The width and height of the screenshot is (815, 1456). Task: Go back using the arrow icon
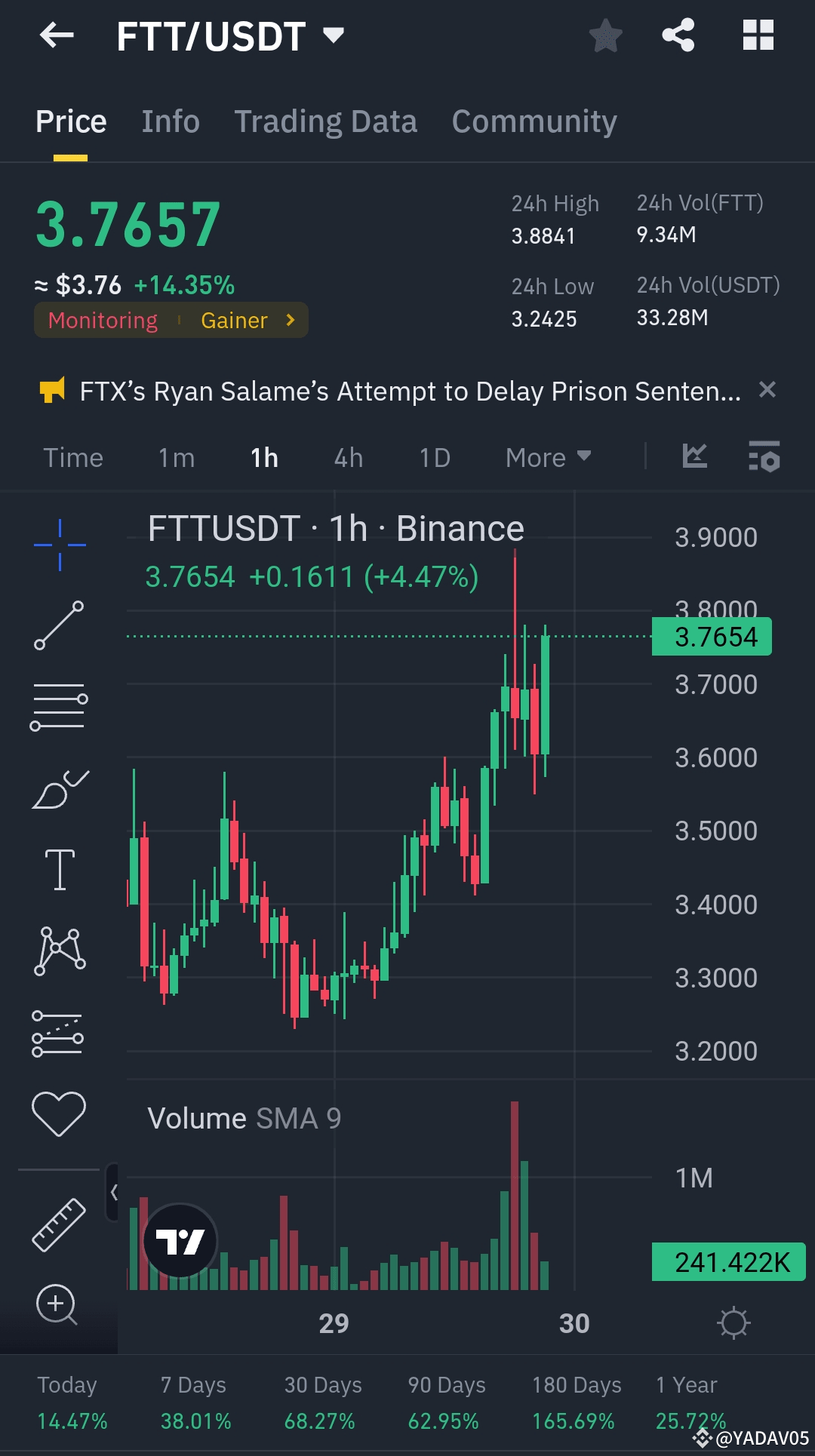(57, 35)
